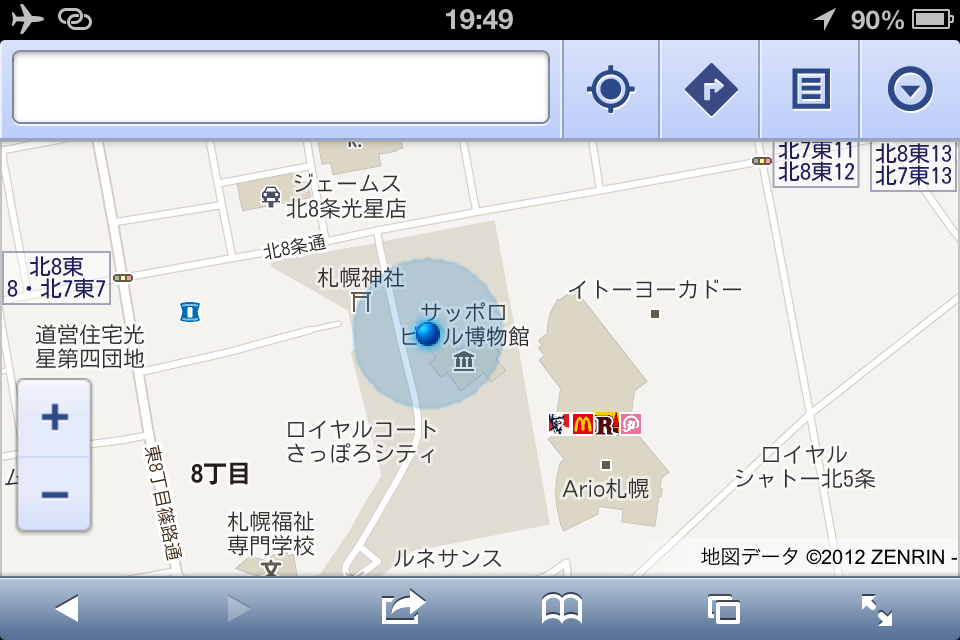Tap the map search field

tap(280, 88)
